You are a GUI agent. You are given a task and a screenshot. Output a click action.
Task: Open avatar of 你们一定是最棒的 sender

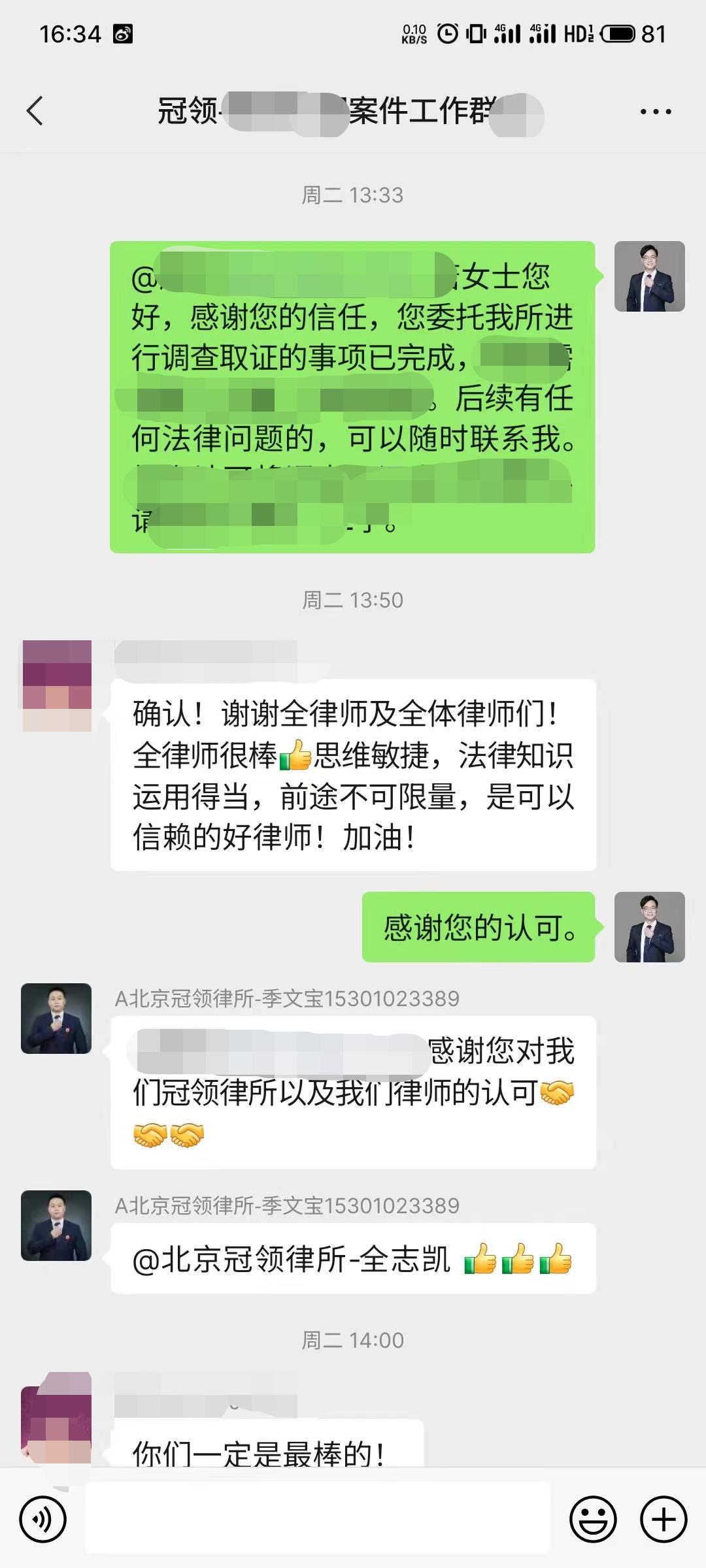56,1419
